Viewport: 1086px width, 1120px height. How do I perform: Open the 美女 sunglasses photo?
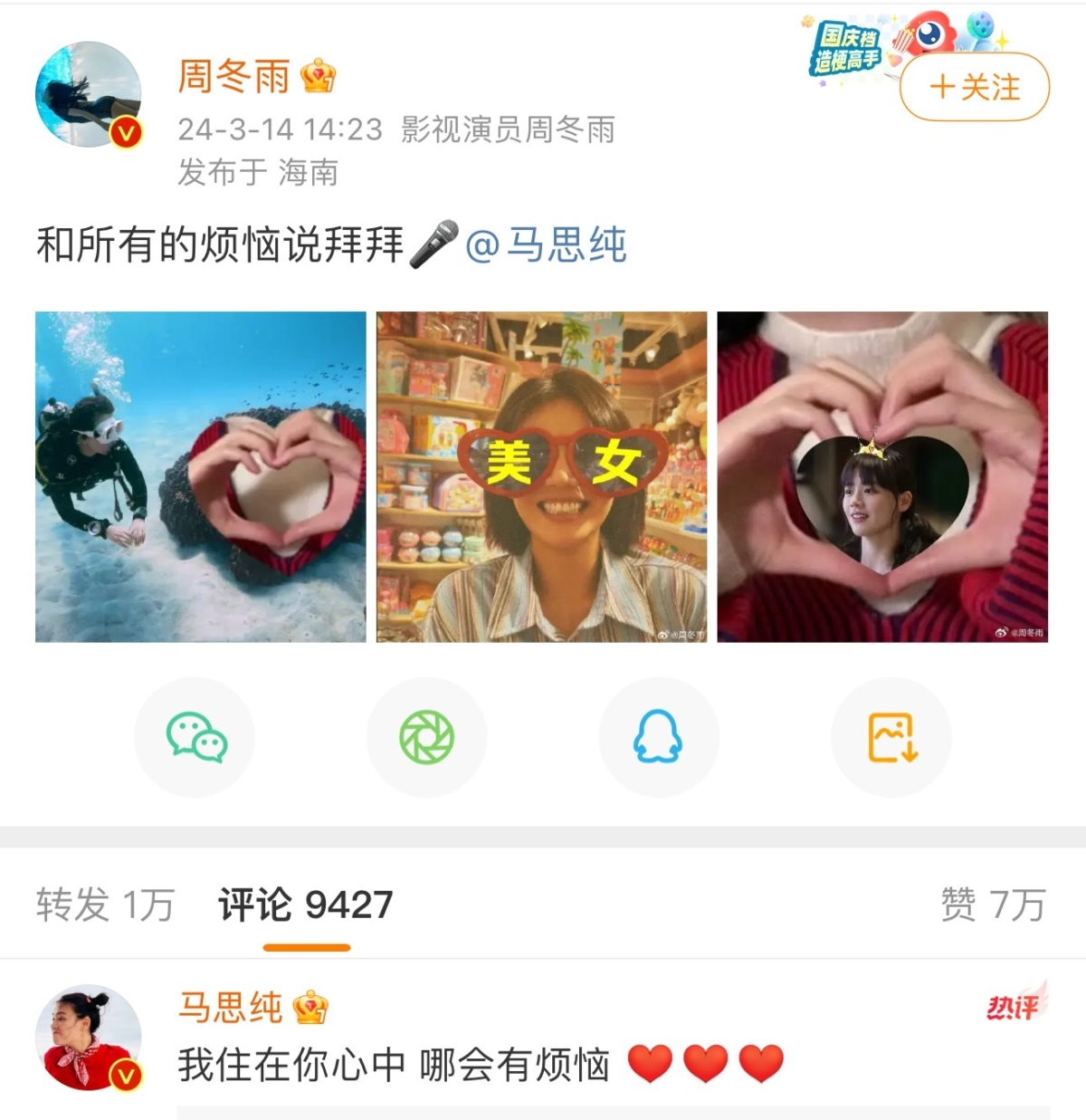541,477
